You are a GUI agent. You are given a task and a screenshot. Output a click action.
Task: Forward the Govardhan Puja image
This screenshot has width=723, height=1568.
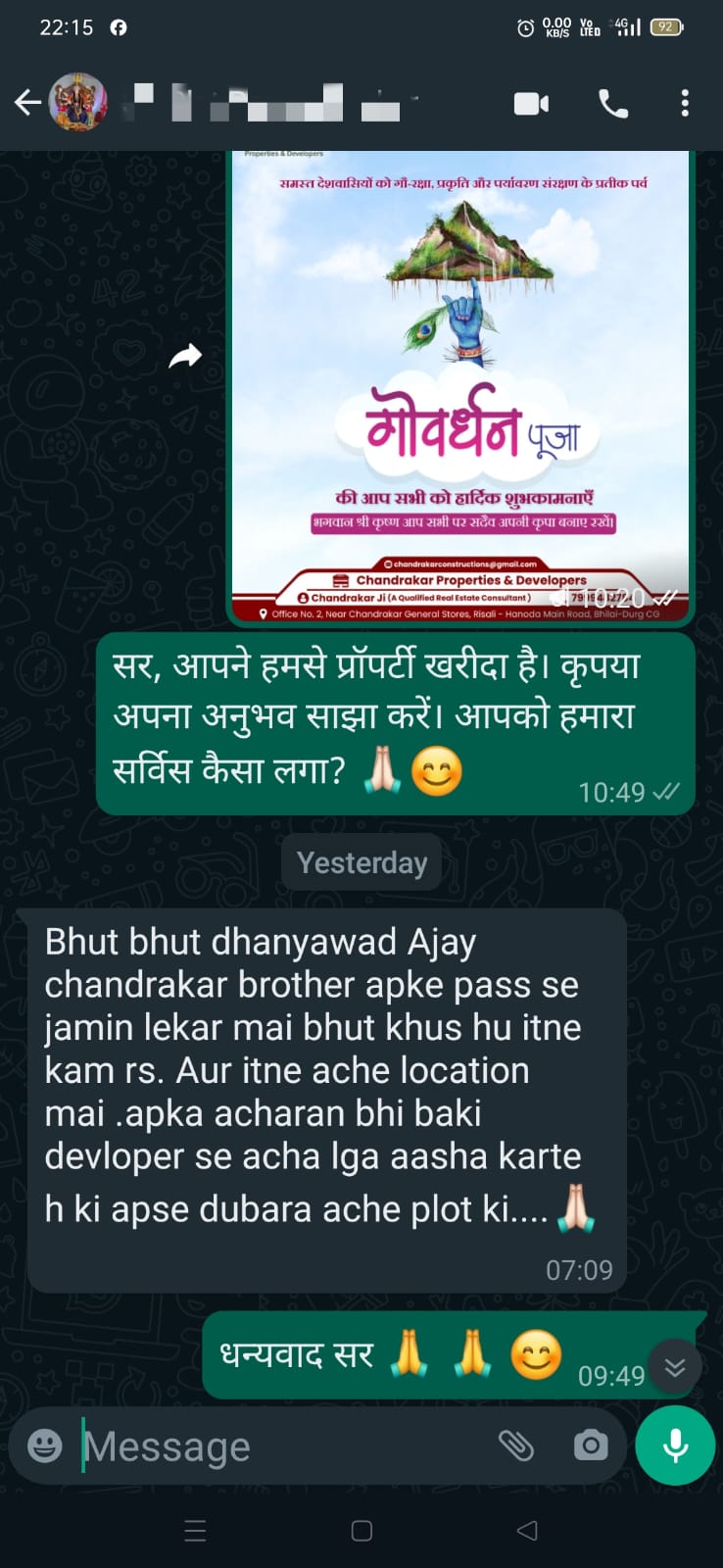click(x=185, y=357)
